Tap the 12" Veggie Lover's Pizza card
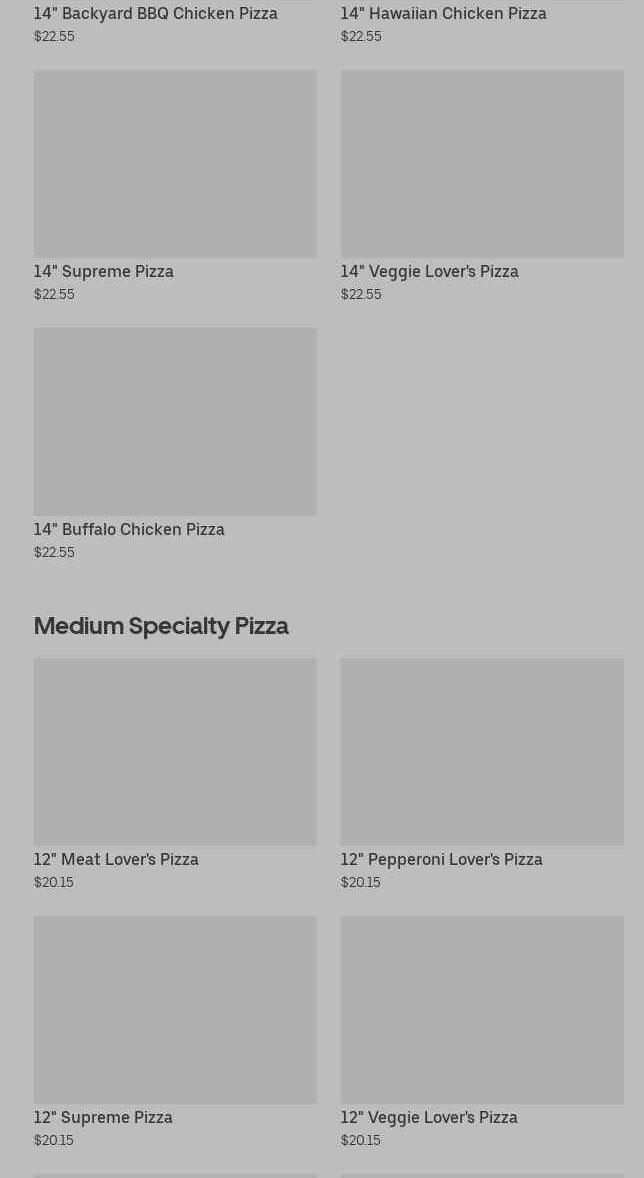This screenshot has width=644, height=1178. pyautogui.click(x=482, y=1032)
